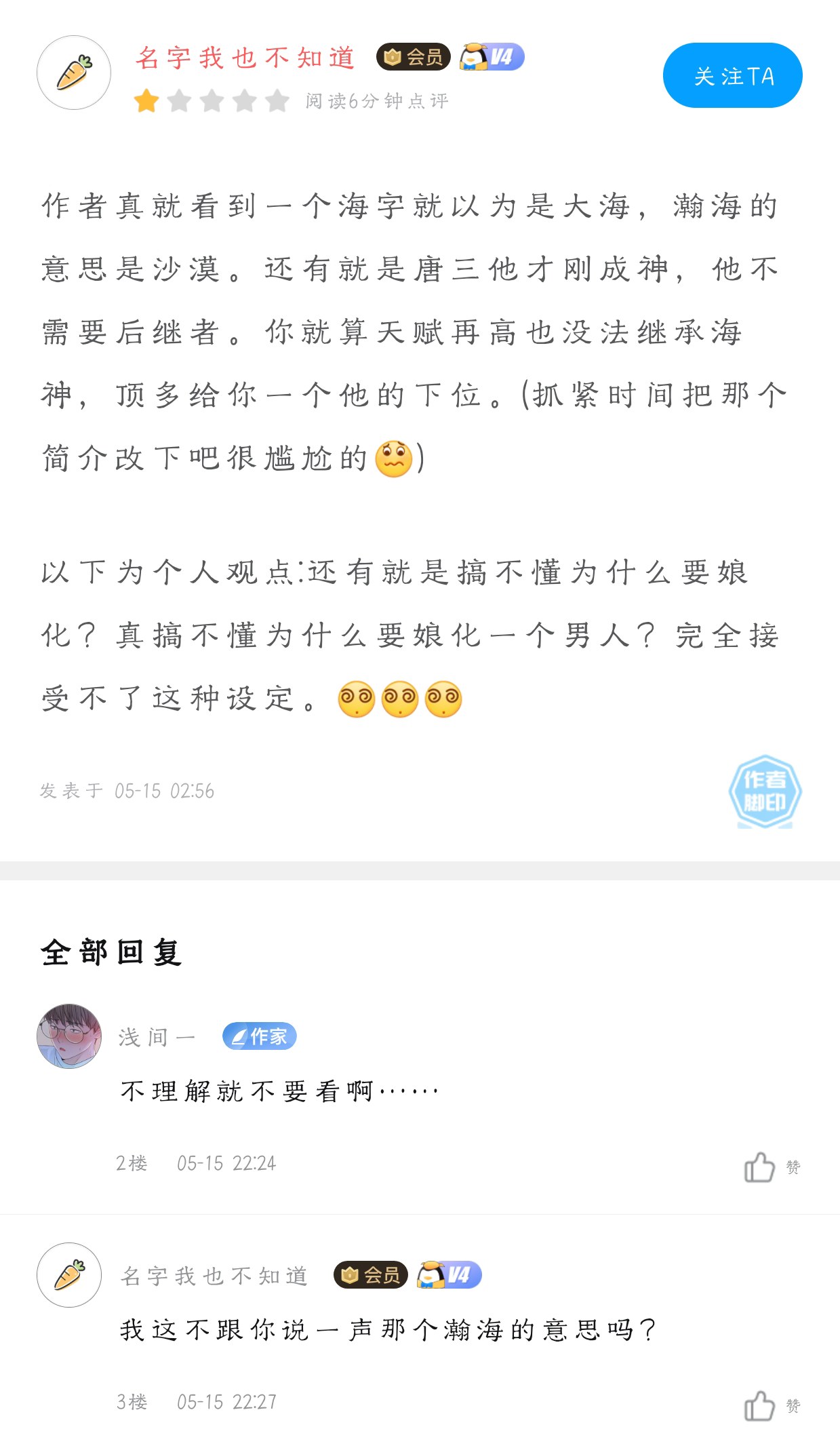Like 浅间一's reply on 2楼
Screen dimensions: 840x1448
pos(759,1167)
